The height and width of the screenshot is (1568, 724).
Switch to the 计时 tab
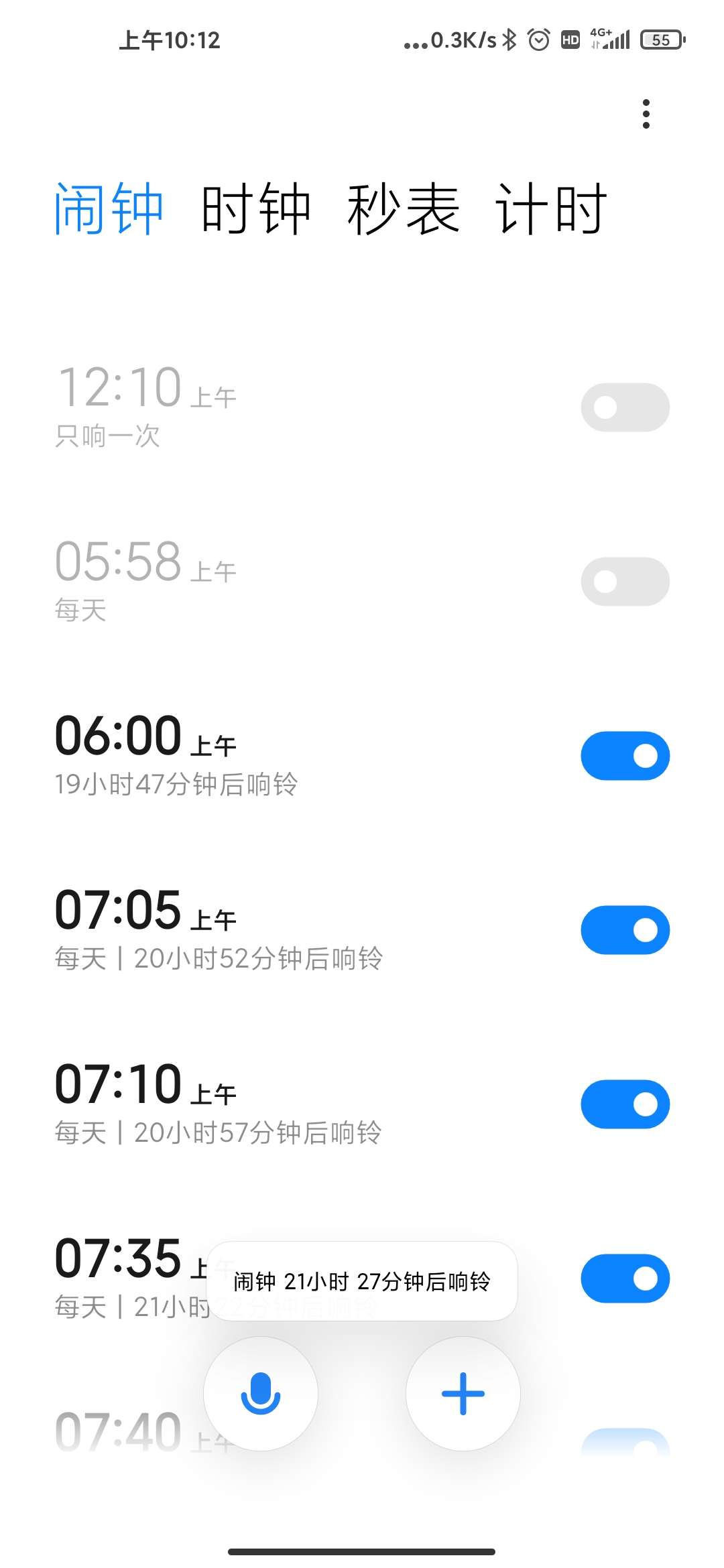pos(551,208)
